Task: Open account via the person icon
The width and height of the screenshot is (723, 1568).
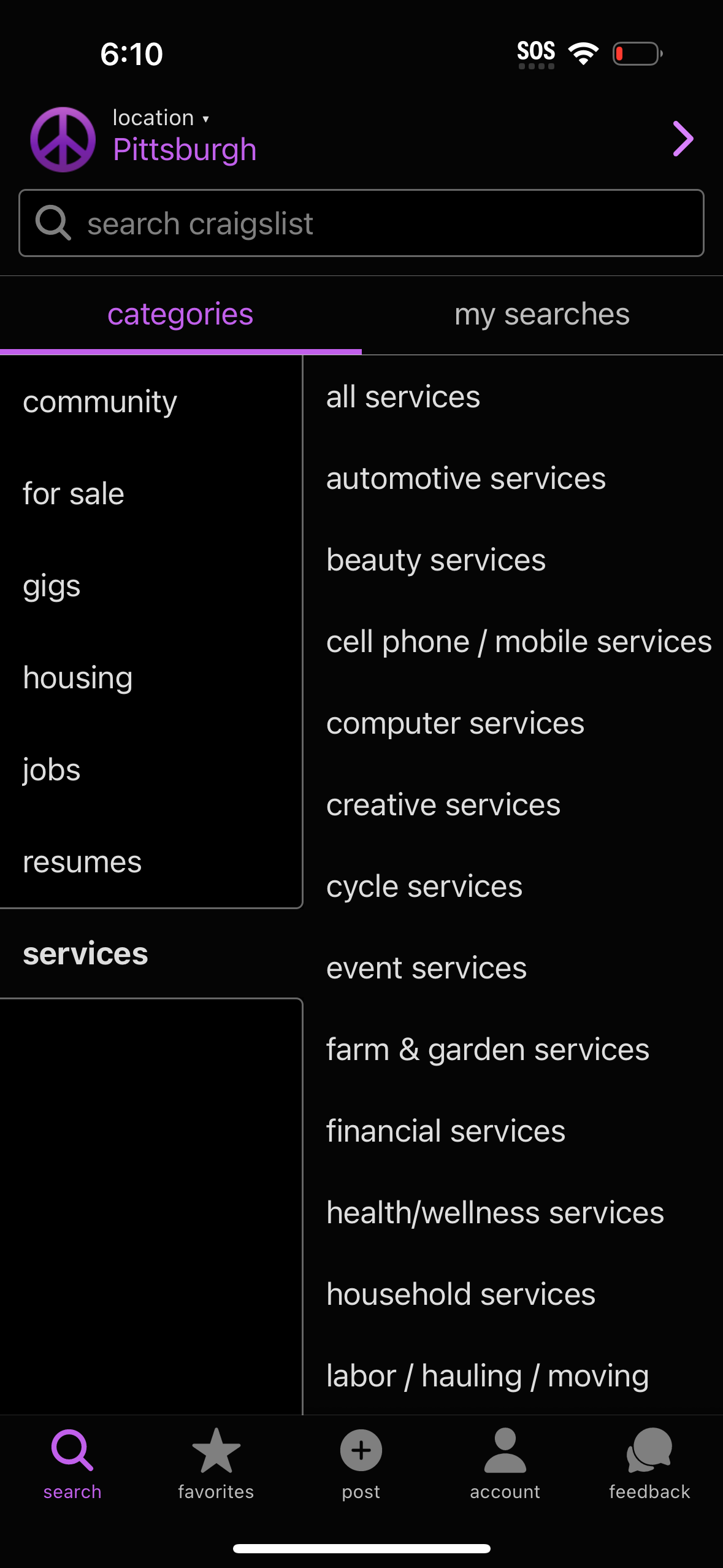Action: [x=505, y=1451]
